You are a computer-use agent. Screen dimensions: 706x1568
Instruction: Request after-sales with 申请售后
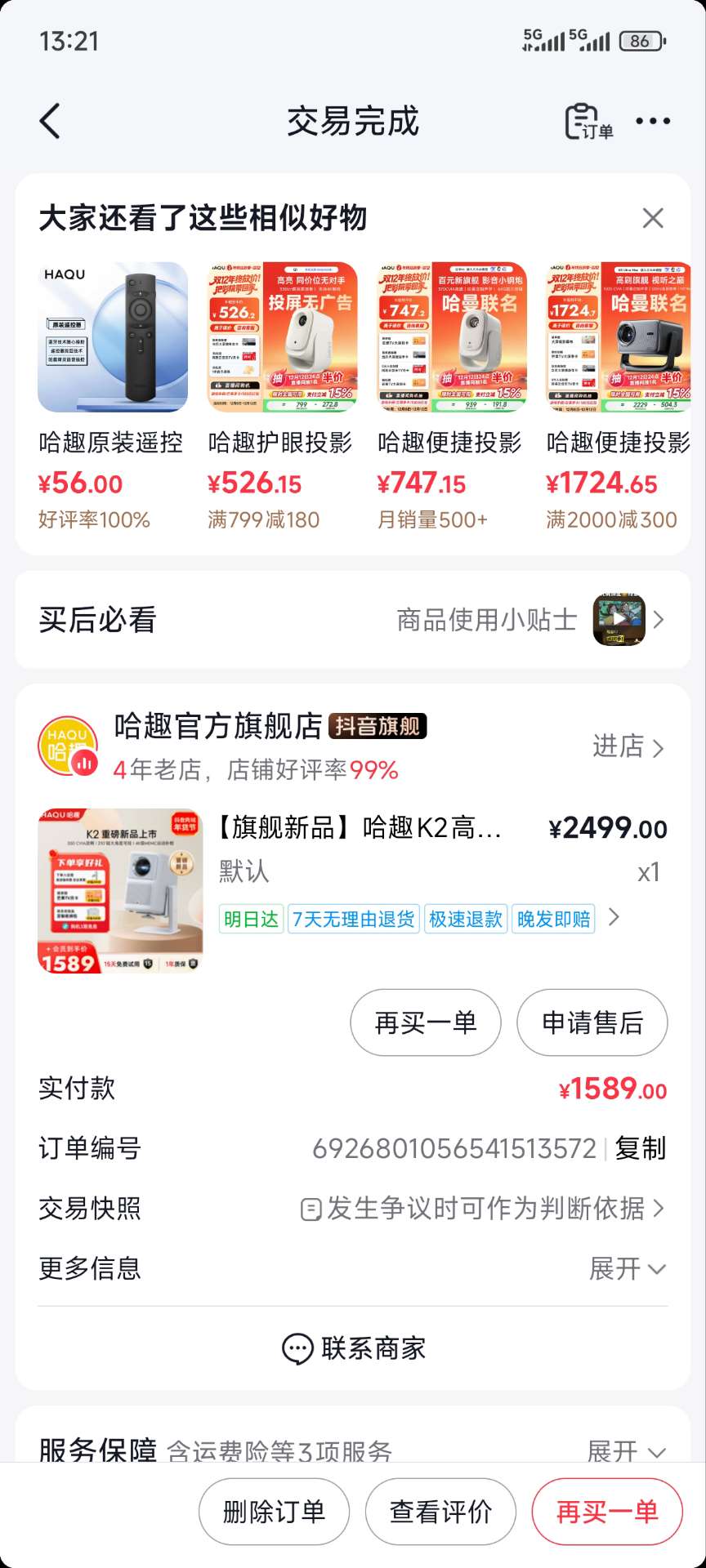click(x=592, y=1022)
